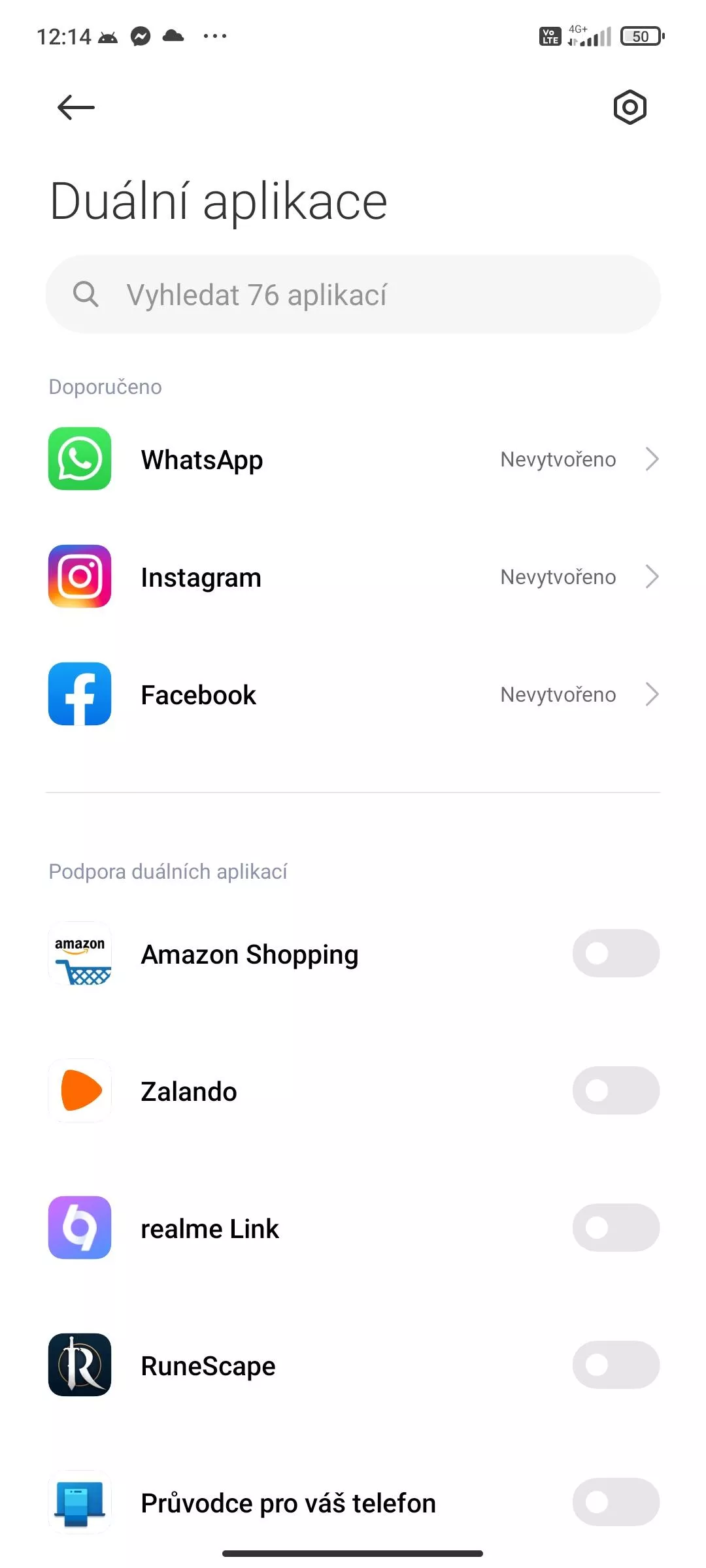Go back using the arrow icon
The width and height of the screenshot is (706, 1568).
point(76,107)
